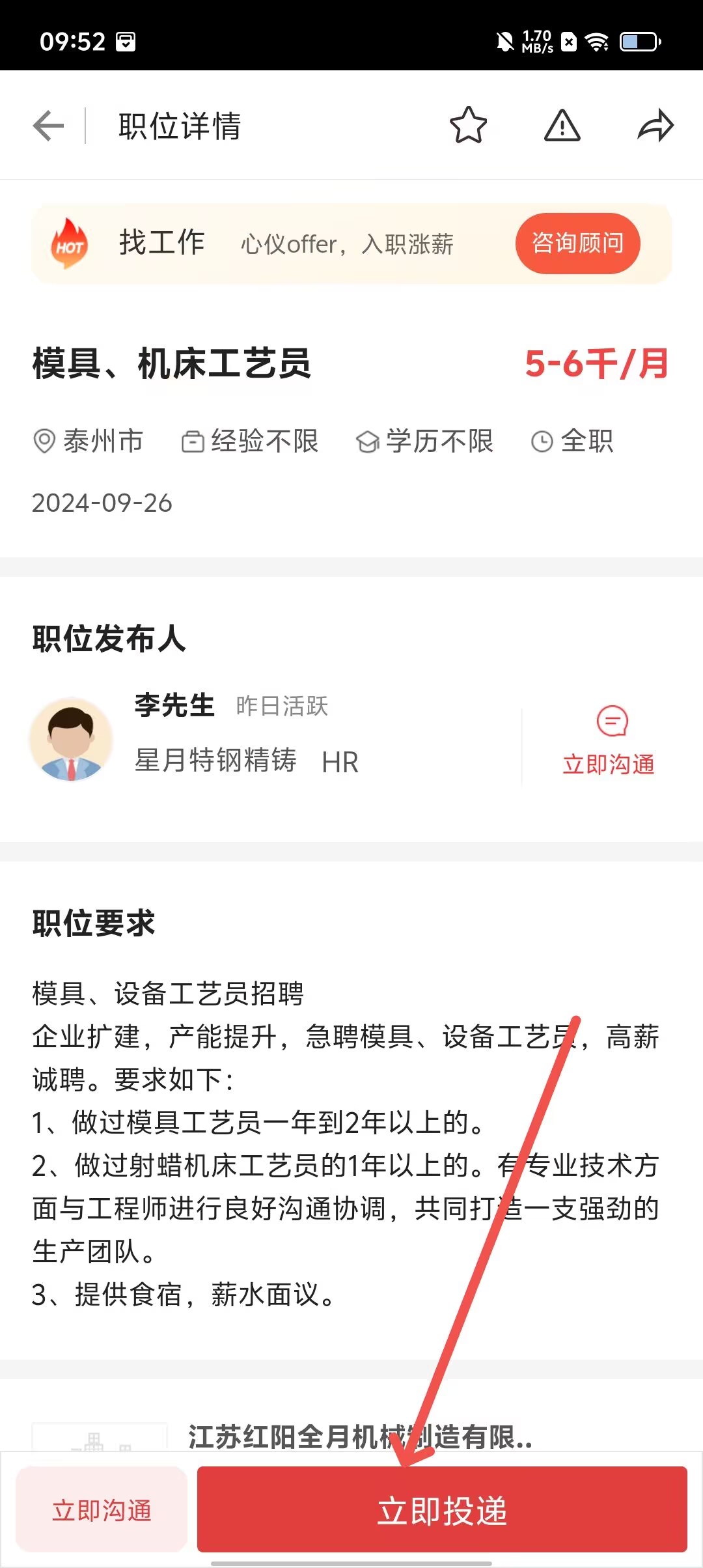Go back from the job details page

pyautogui.click(x=49, y=126)
